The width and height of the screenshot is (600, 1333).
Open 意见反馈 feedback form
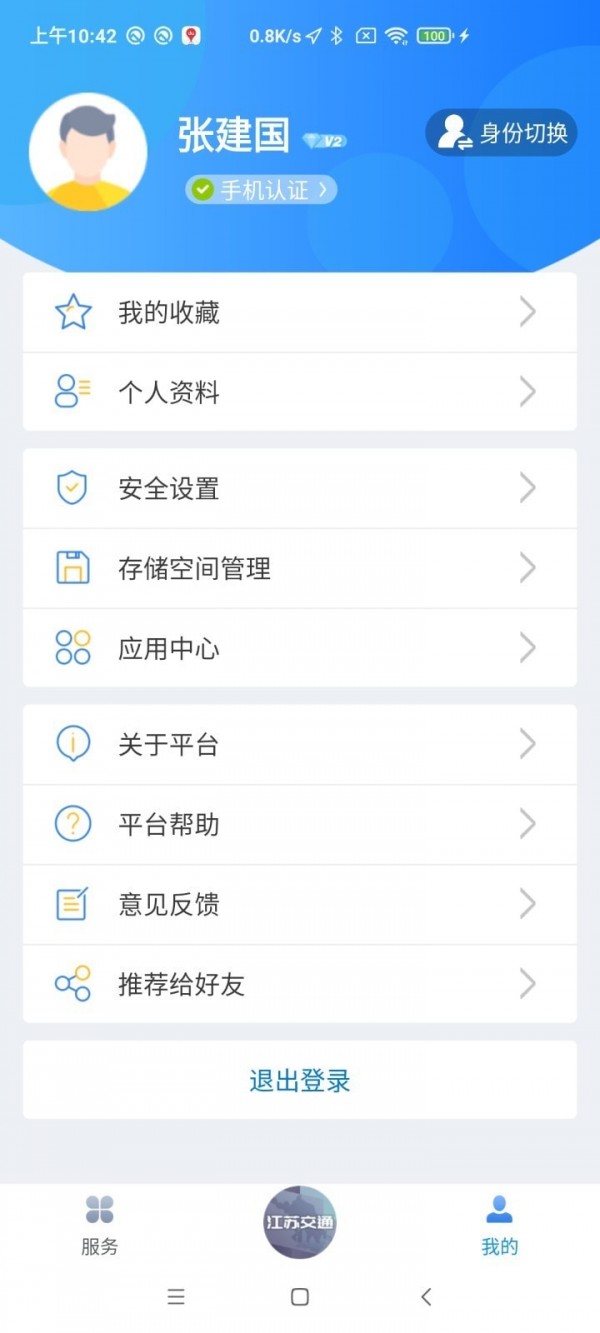pos(300,904)
